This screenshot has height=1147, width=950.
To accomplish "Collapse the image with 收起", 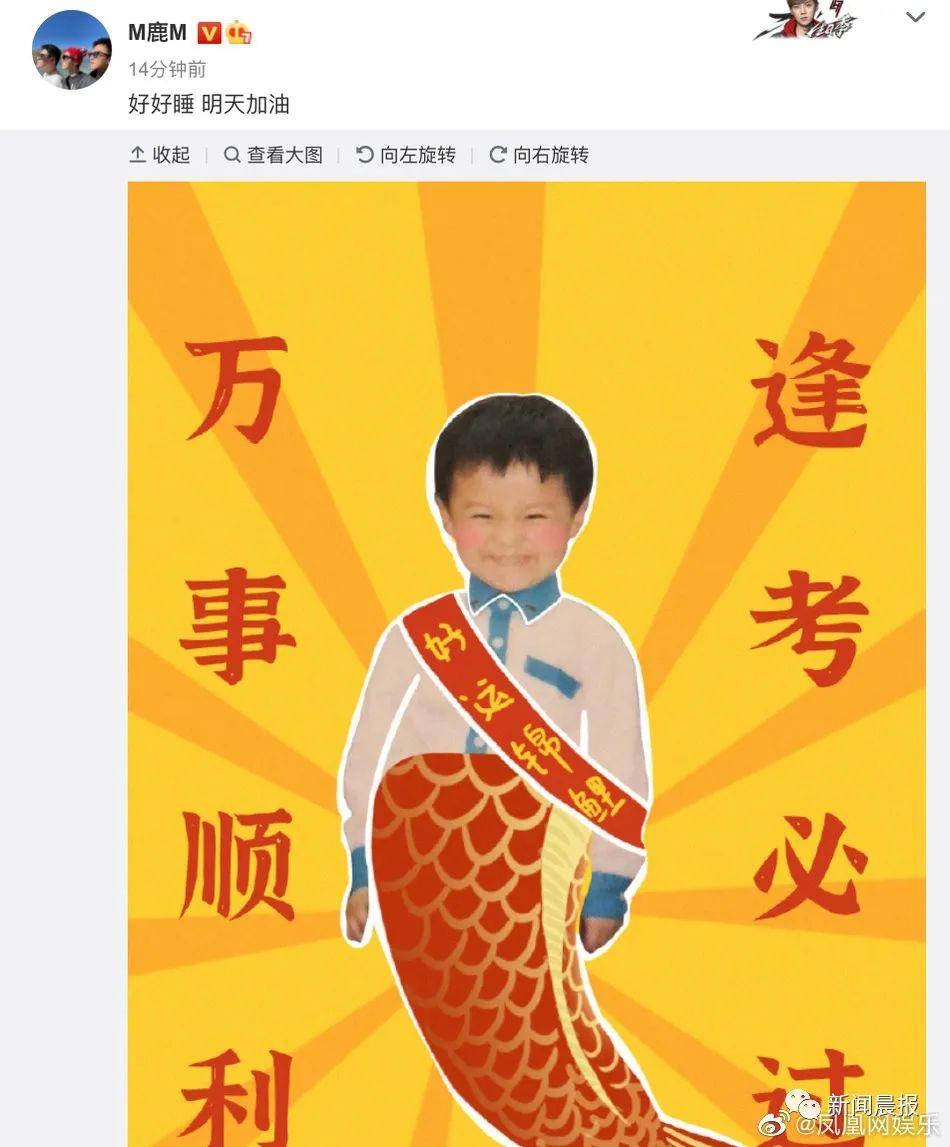I will coord(160,155).
